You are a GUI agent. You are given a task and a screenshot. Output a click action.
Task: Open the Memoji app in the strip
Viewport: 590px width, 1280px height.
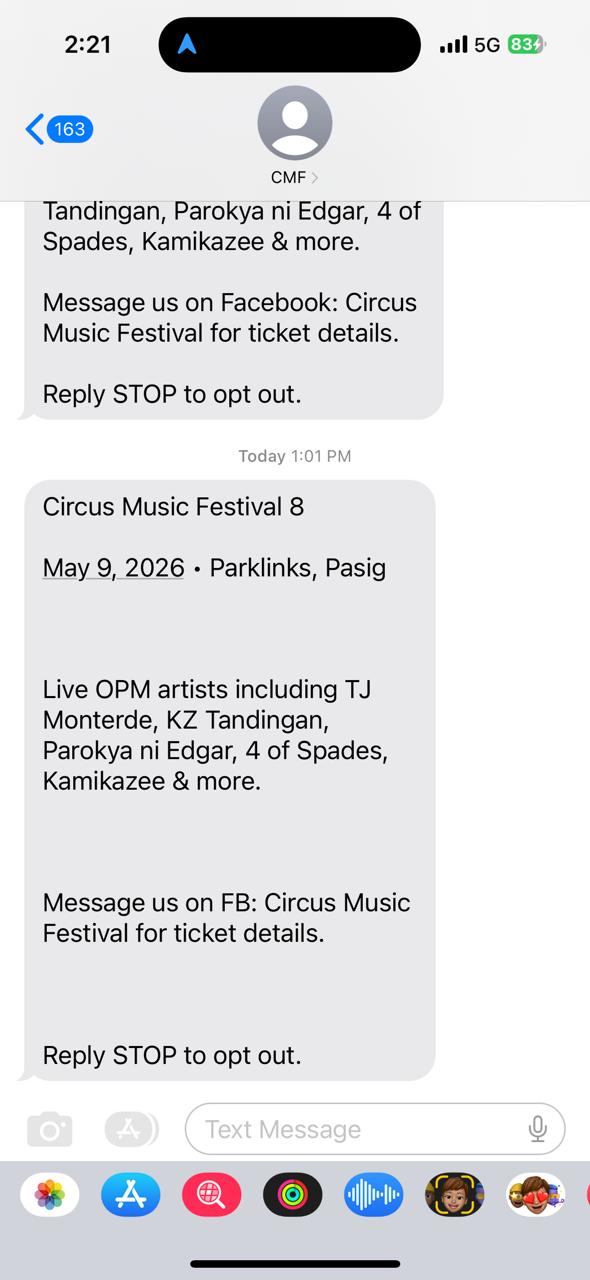tap(454, 1194)
